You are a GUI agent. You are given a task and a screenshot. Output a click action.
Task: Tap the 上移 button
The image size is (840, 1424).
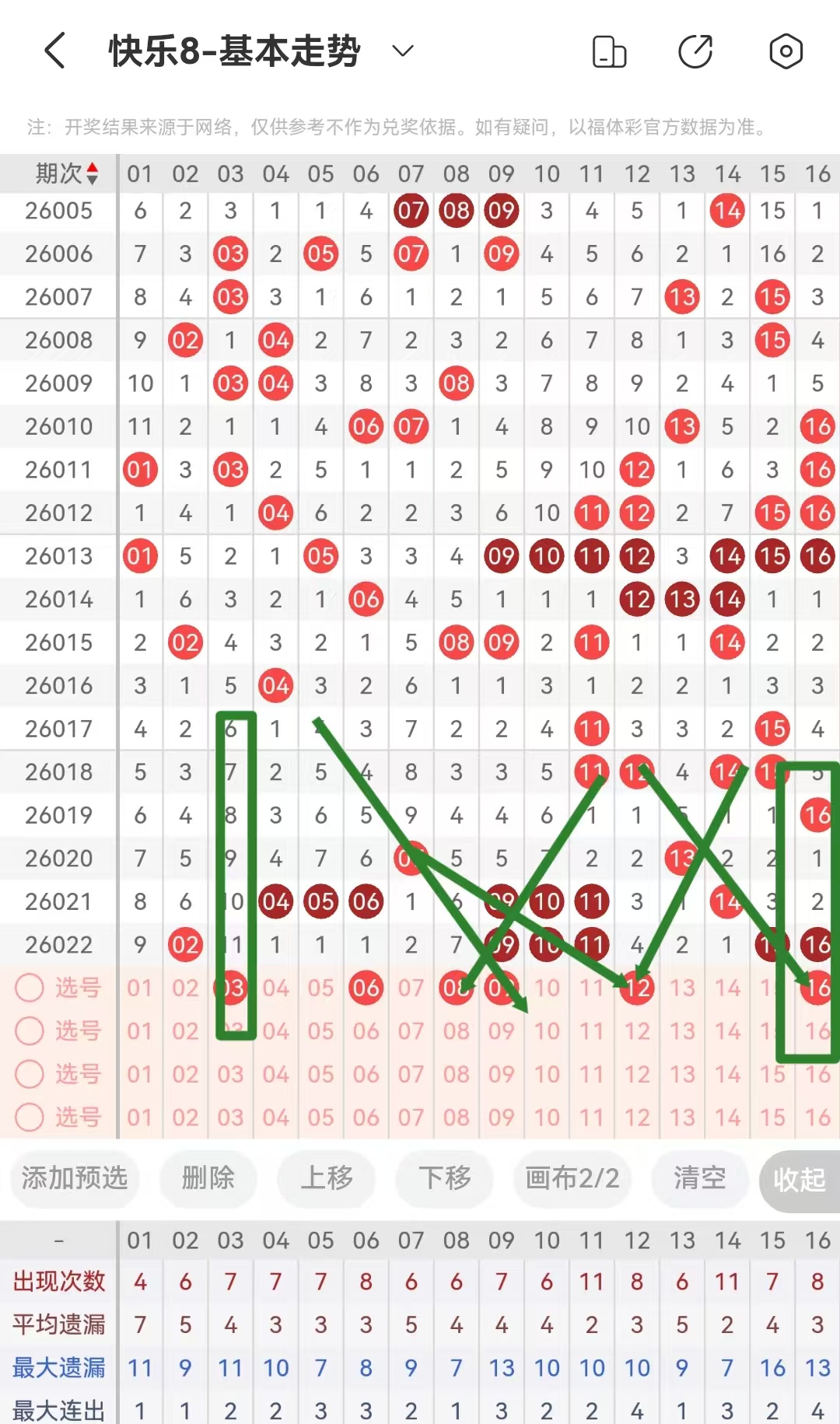tap(327, 1178)
